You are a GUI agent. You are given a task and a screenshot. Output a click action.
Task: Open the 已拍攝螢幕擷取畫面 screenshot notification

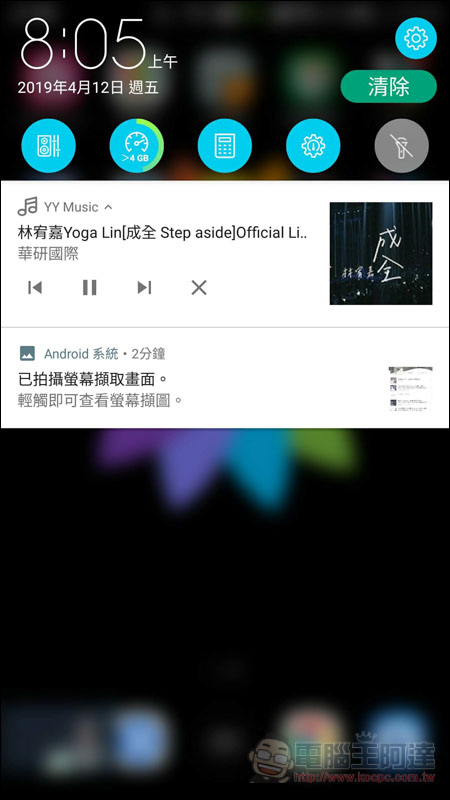click(225, 378)
